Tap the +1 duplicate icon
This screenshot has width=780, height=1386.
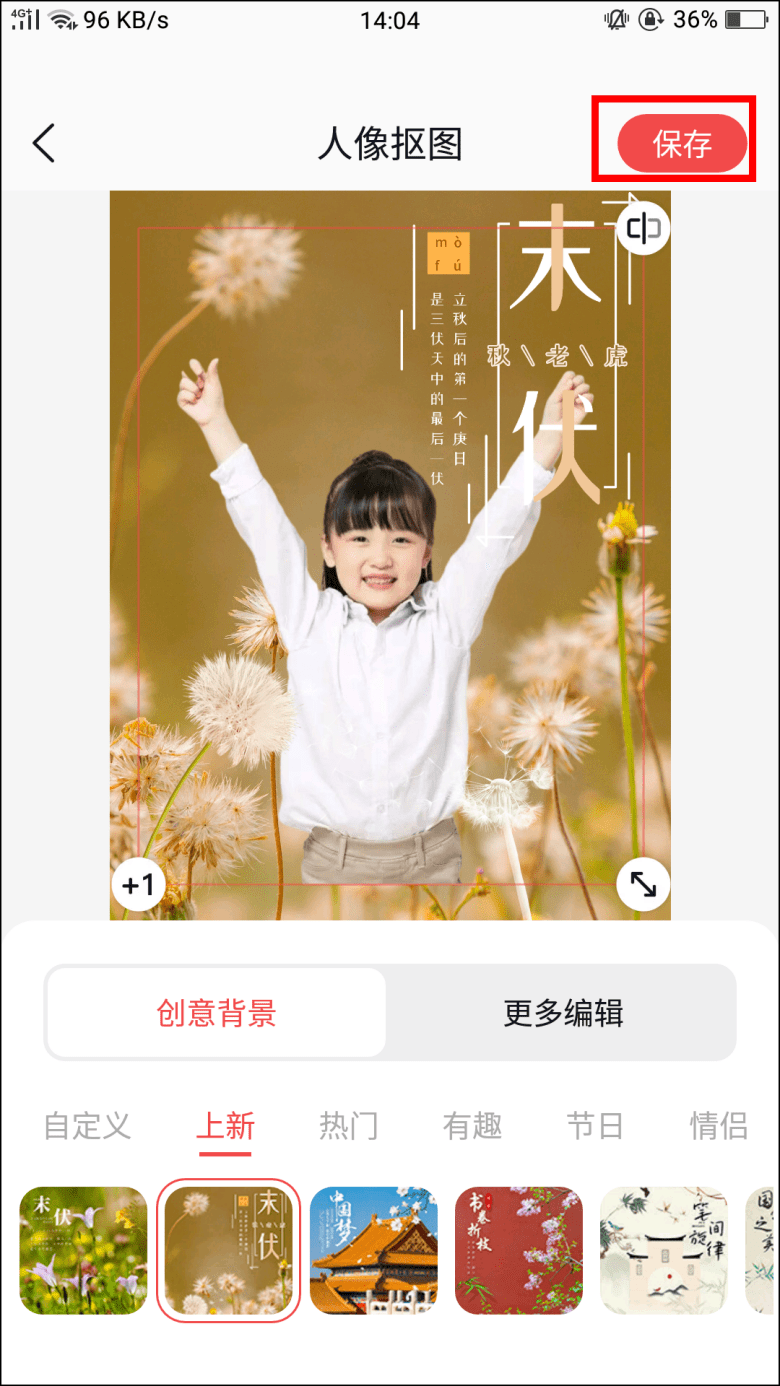138,885
